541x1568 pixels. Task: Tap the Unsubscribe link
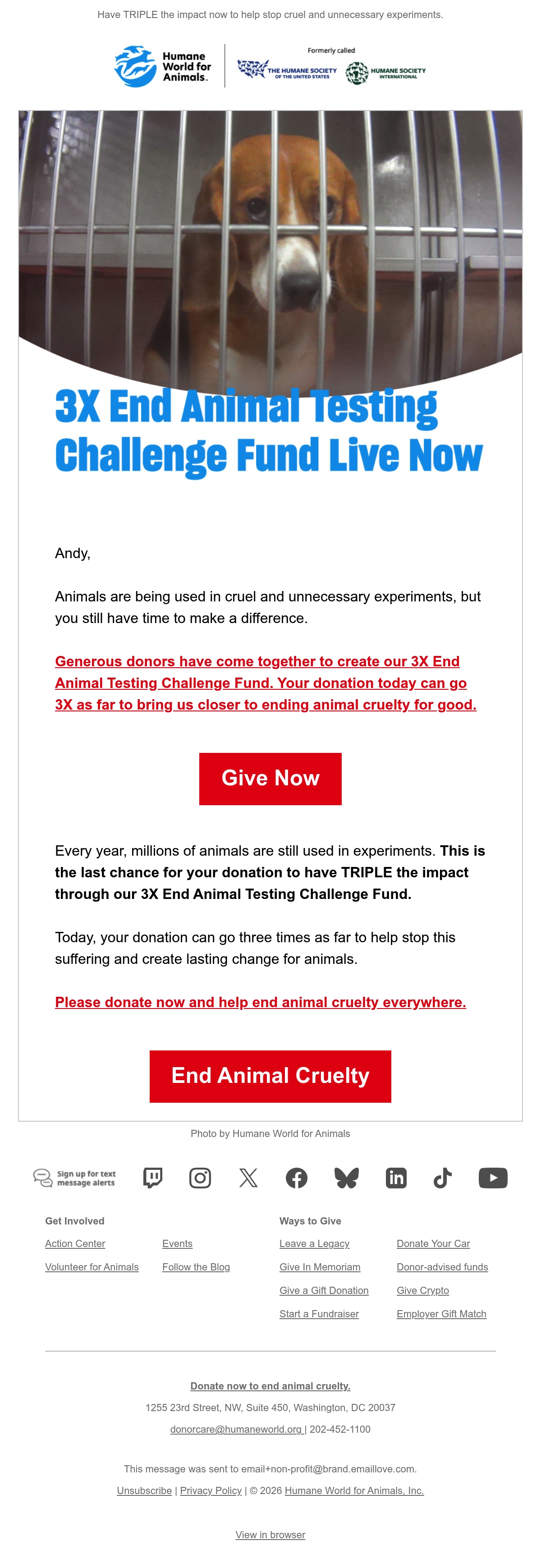[x=144, y=1490]
